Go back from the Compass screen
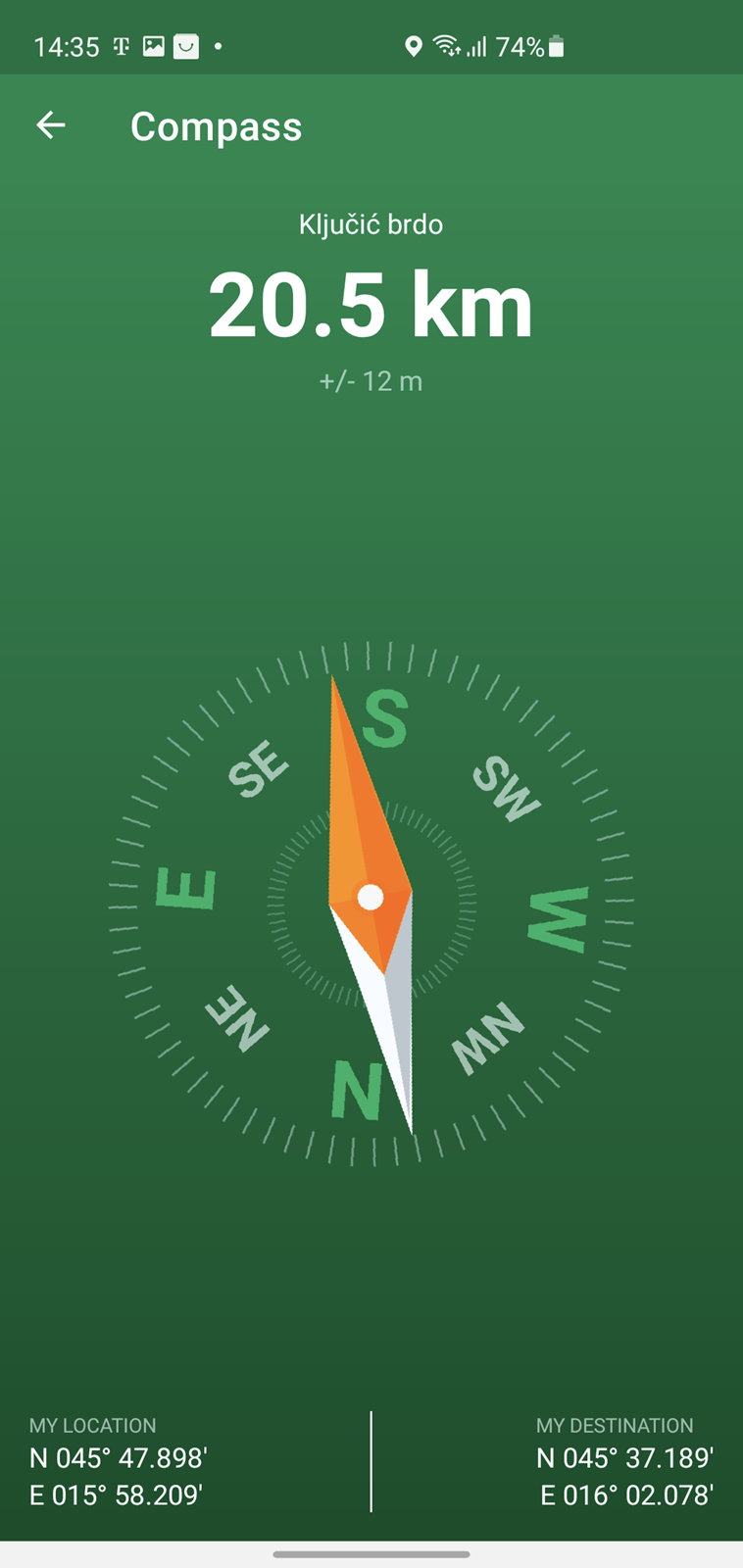743x1568 pixels. [51, 125]
